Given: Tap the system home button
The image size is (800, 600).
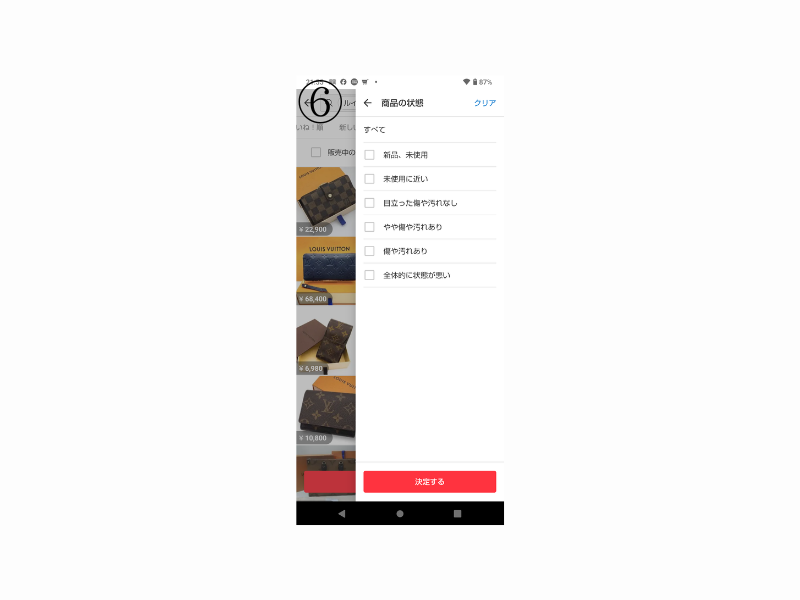Looking at the screenshot, I should [x=400, y=513].
